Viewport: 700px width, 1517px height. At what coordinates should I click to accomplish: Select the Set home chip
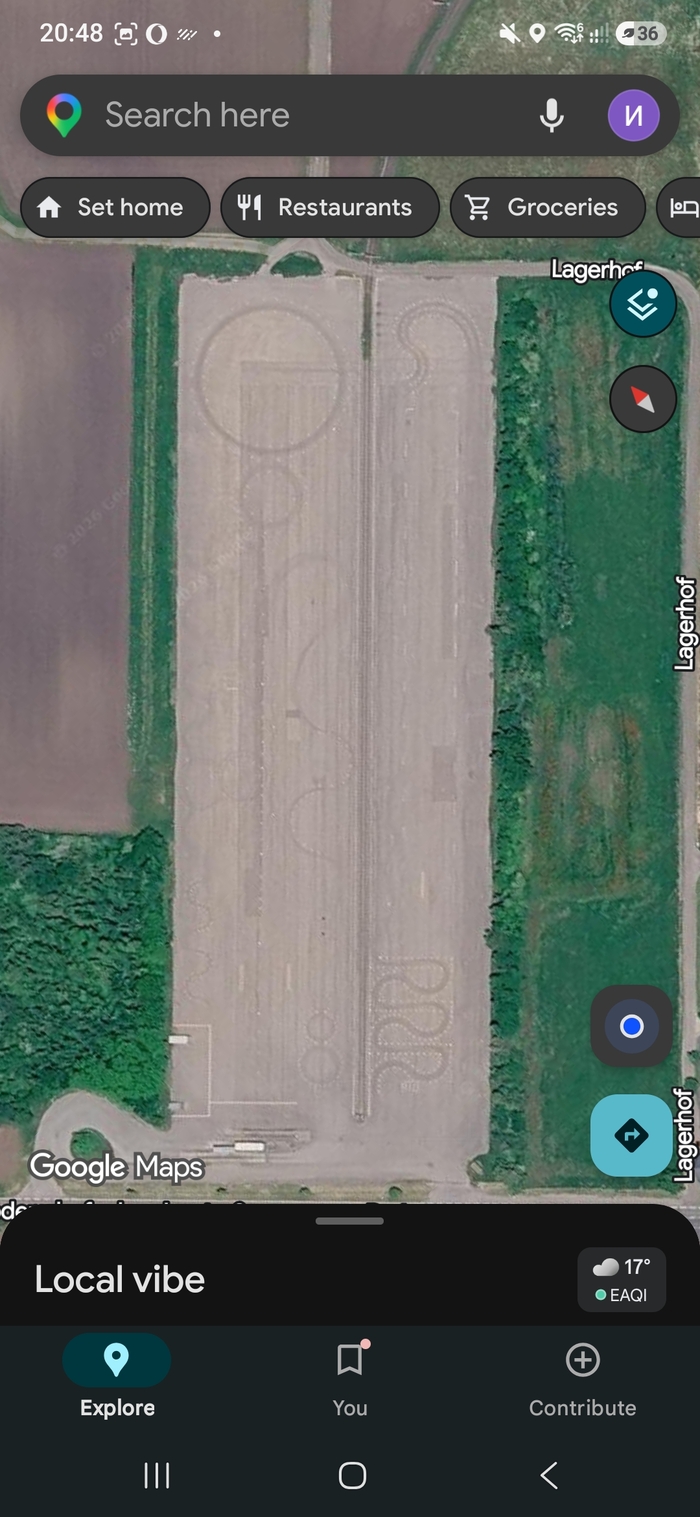click(x=115, y=207)
